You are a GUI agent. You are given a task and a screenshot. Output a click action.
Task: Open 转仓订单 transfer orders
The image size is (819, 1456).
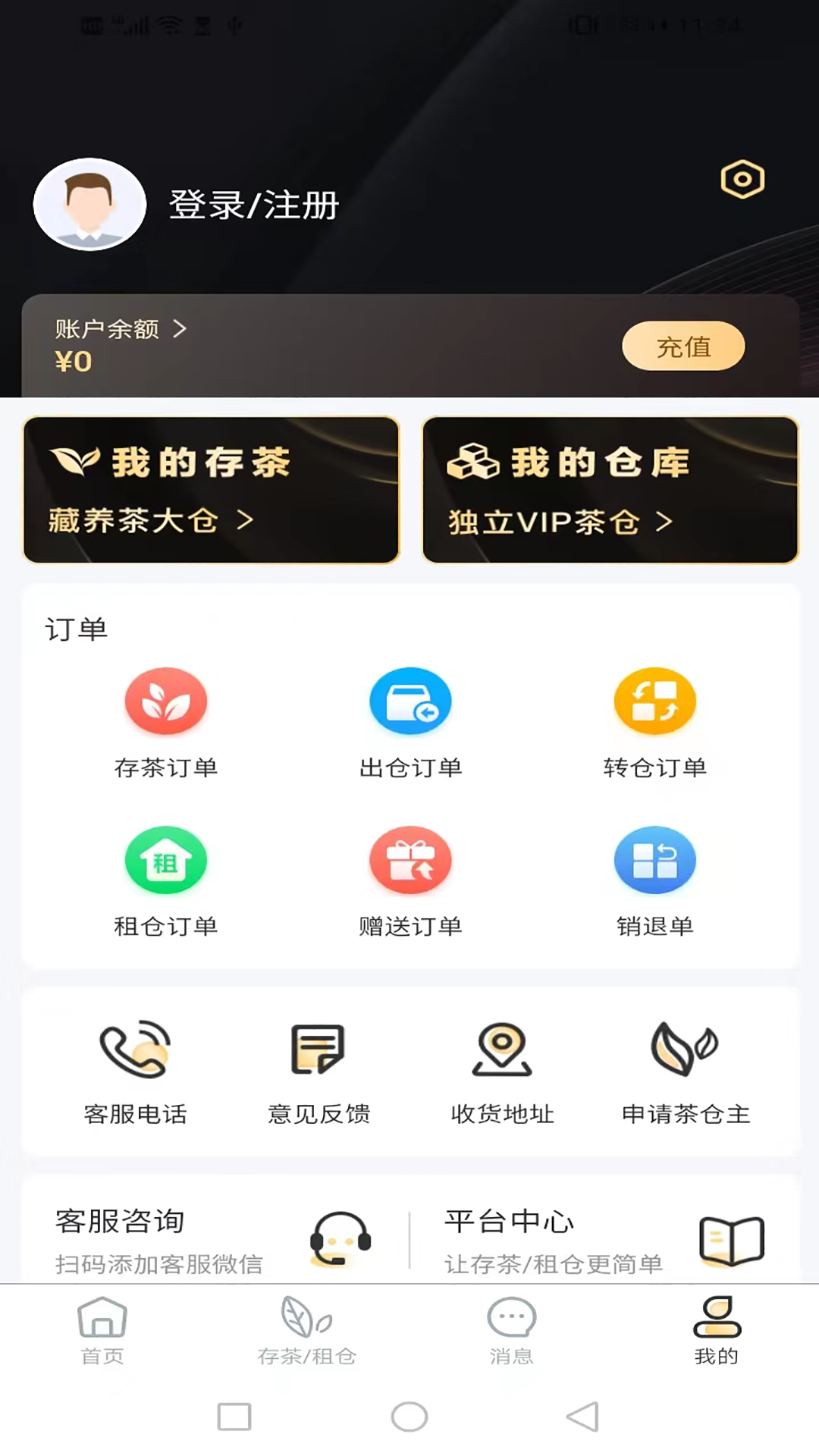click(655, 721)
